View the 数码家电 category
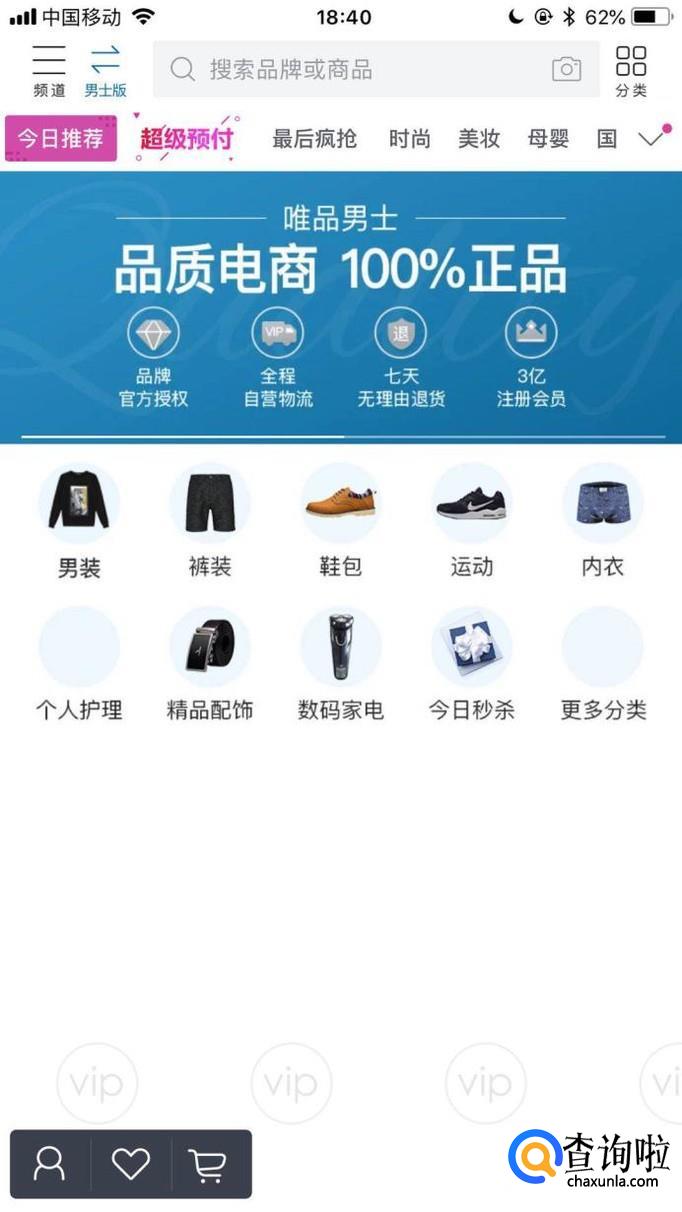The image size is (682, 1212). pyautogui.click(x=341, y=664)
